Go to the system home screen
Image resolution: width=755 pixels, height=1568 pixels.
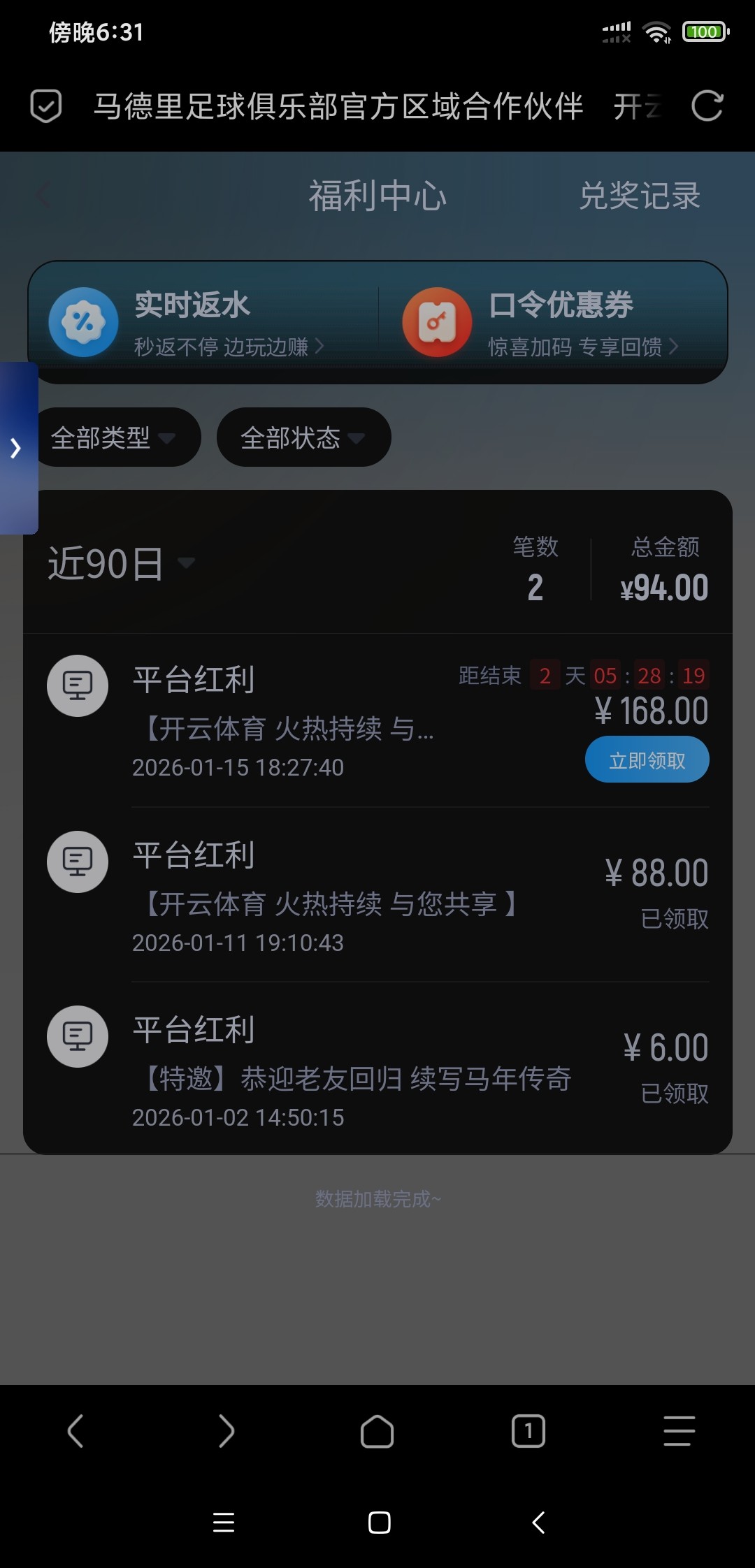coord(379,1523)
